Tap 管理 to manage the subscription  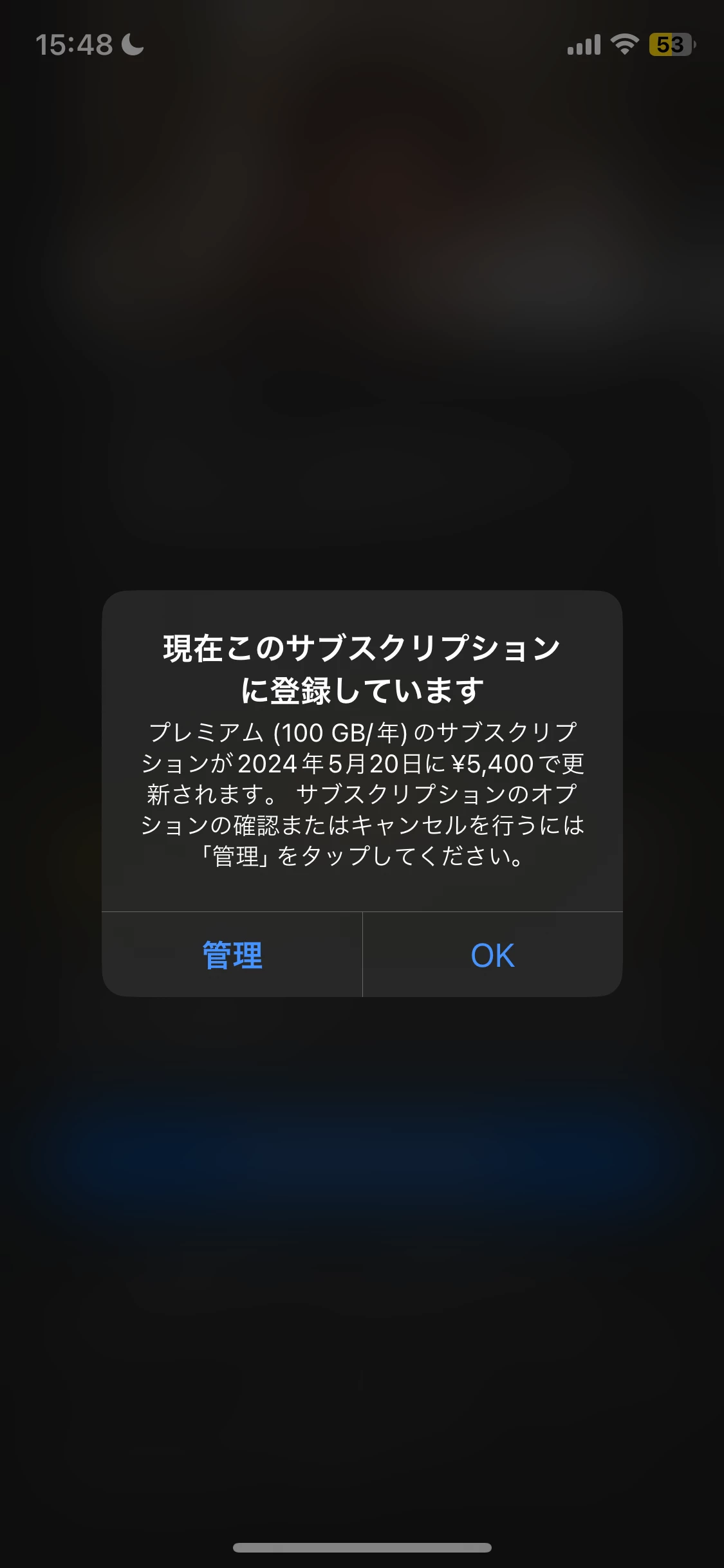click(x=232, y=955)
